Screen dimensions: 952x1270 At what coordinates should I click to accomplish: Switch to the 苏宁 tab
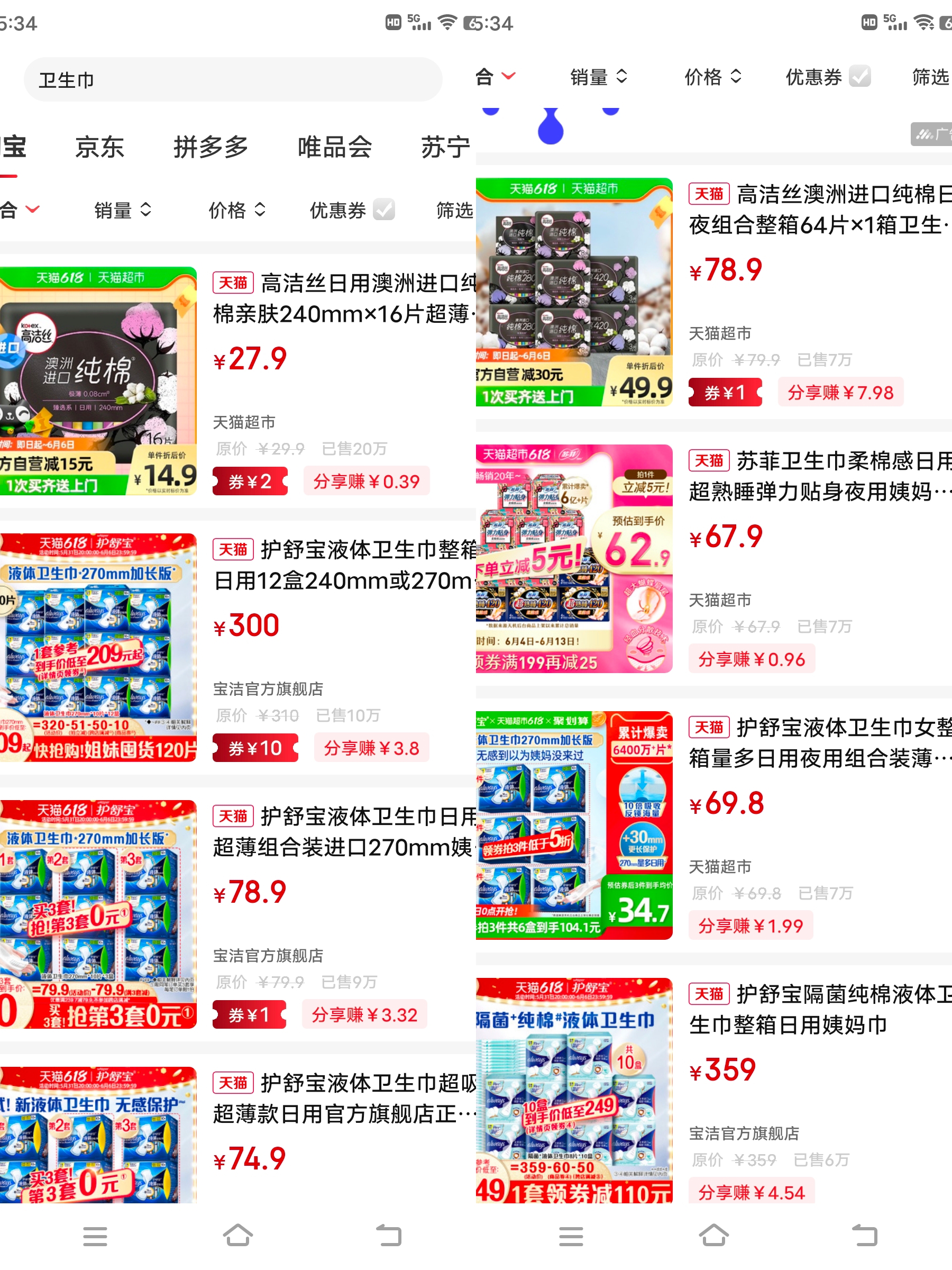point(445,148)
